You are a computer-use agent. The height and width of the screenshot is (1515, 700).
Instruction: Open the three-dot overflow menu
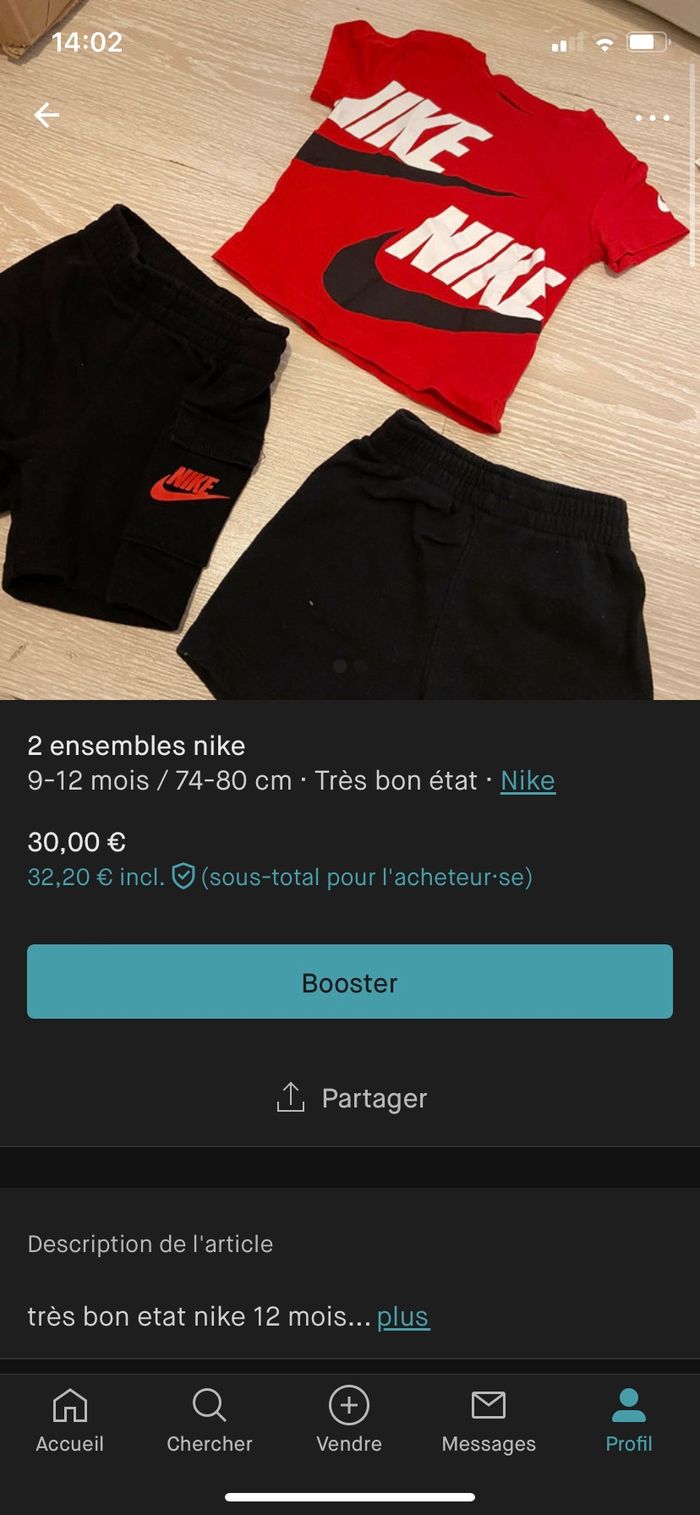[x=652, y=118]
